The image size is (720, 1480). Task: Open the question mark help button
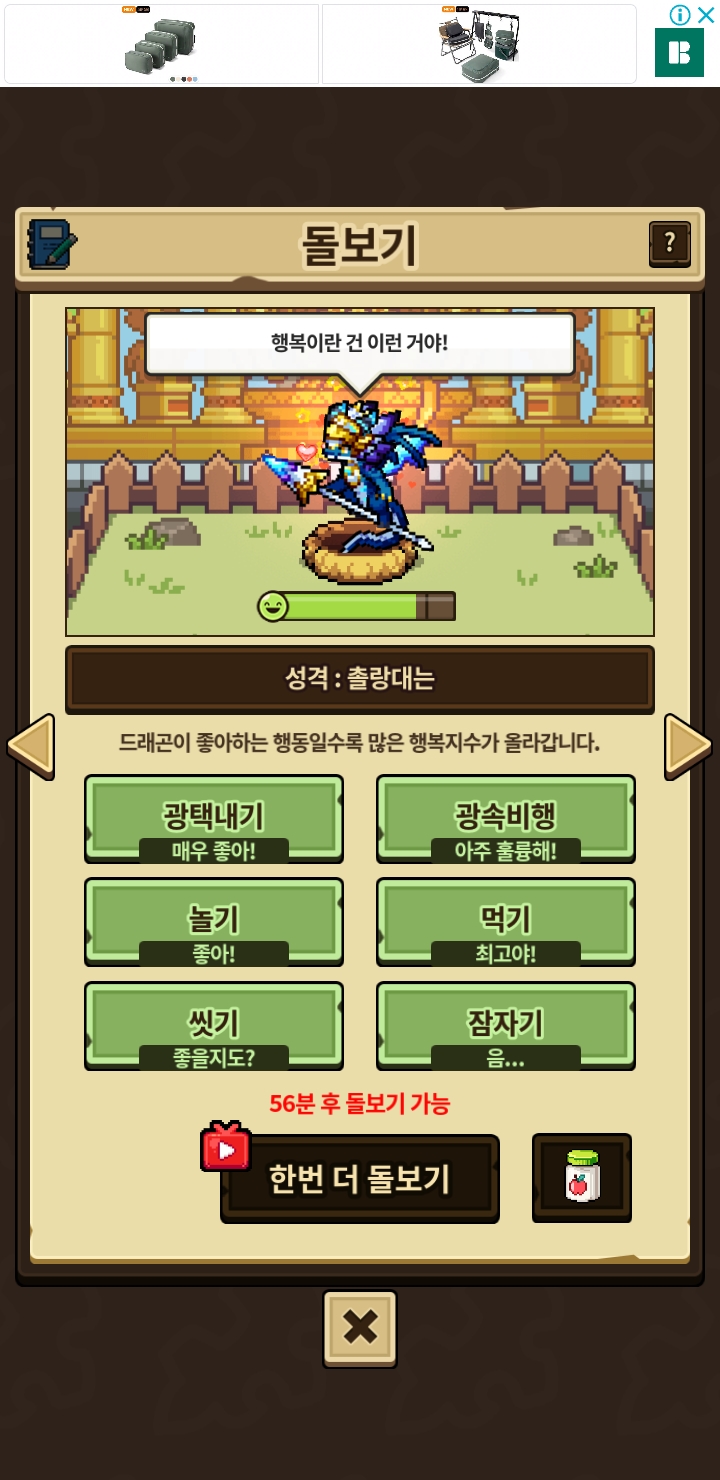coord(670,243)
